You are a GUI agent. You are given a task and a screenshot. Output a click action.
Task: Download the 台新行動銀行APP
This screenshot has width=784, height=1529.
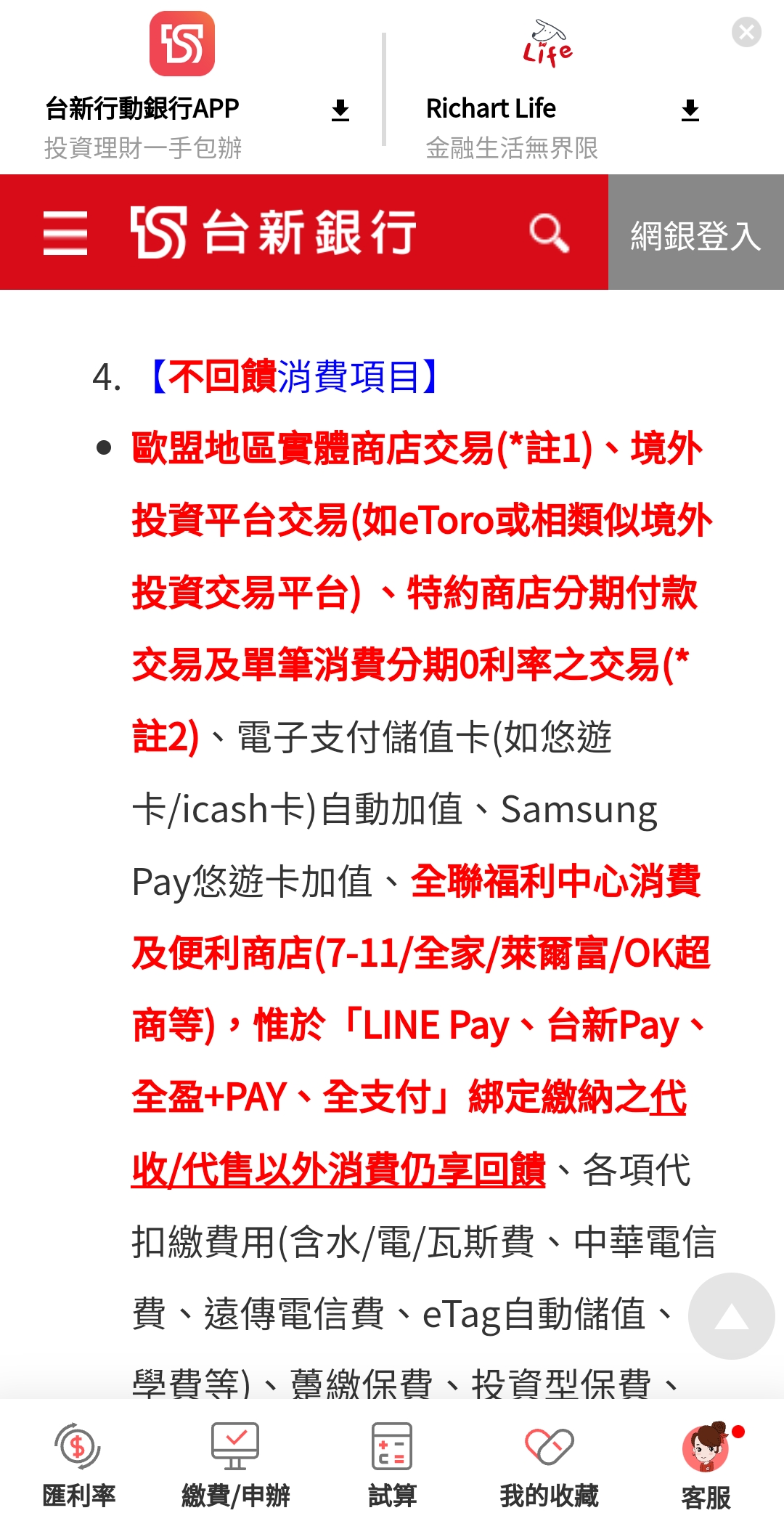340,110
